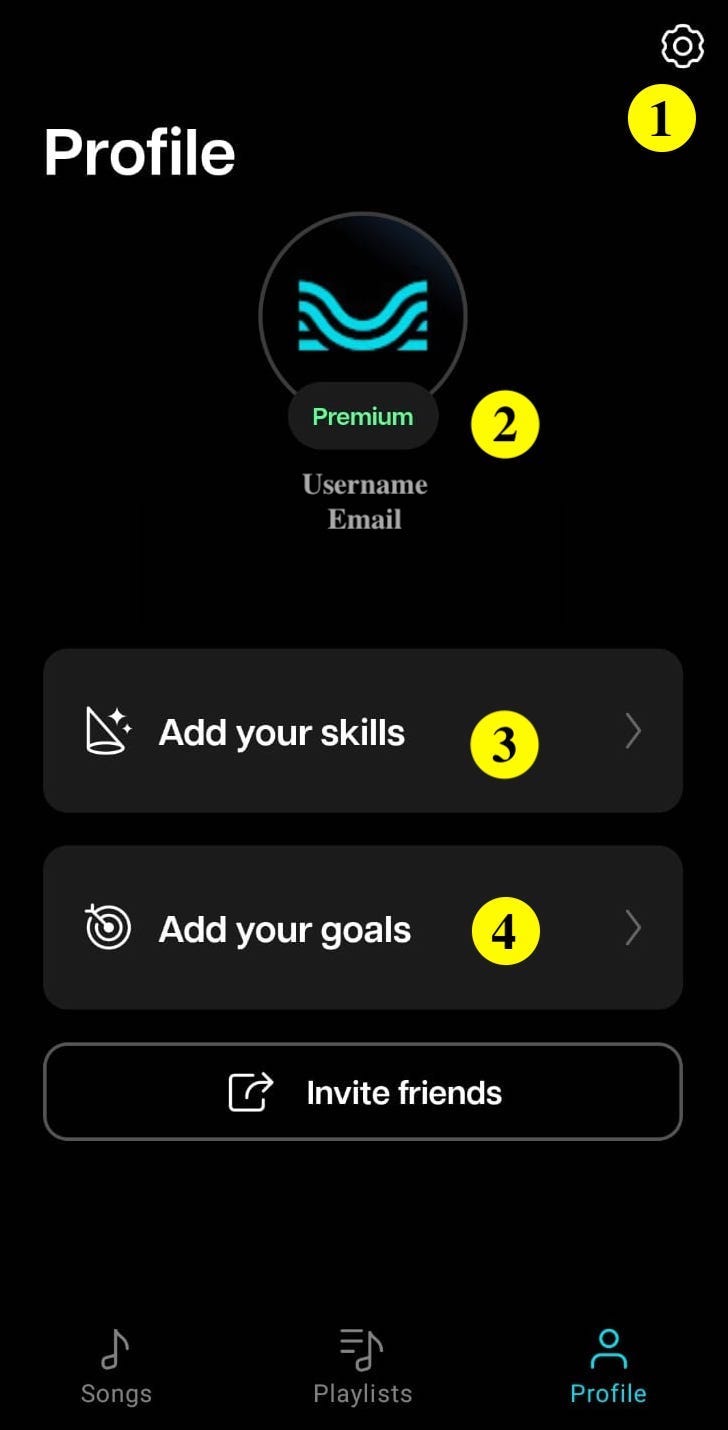Tap the Invite friends button
This screenshot has height=1430, width=728.
tap(363, 1092)
